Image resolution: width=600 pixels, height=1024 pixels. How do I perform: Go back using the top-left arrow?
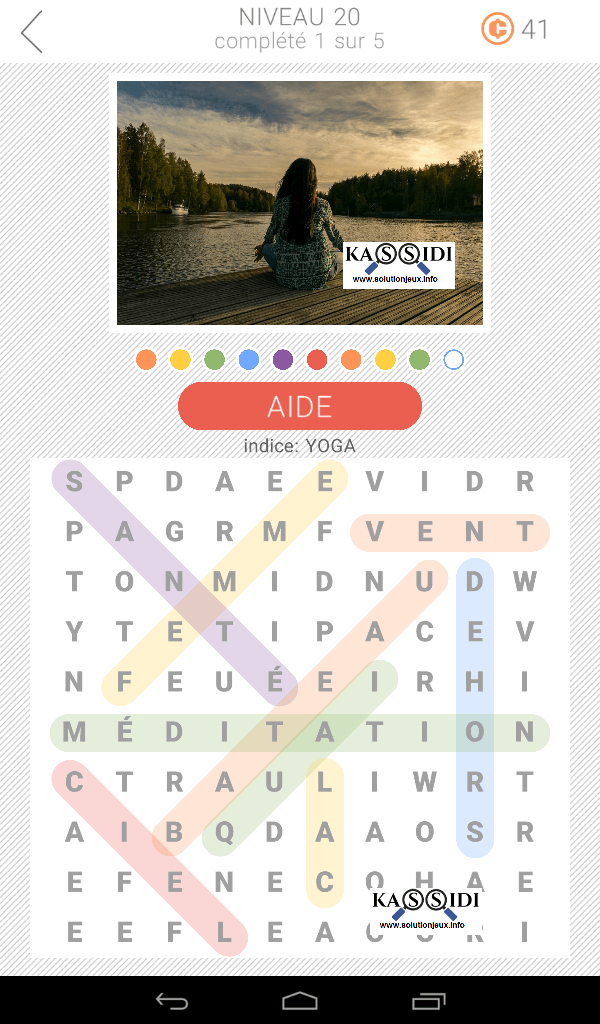33,32
